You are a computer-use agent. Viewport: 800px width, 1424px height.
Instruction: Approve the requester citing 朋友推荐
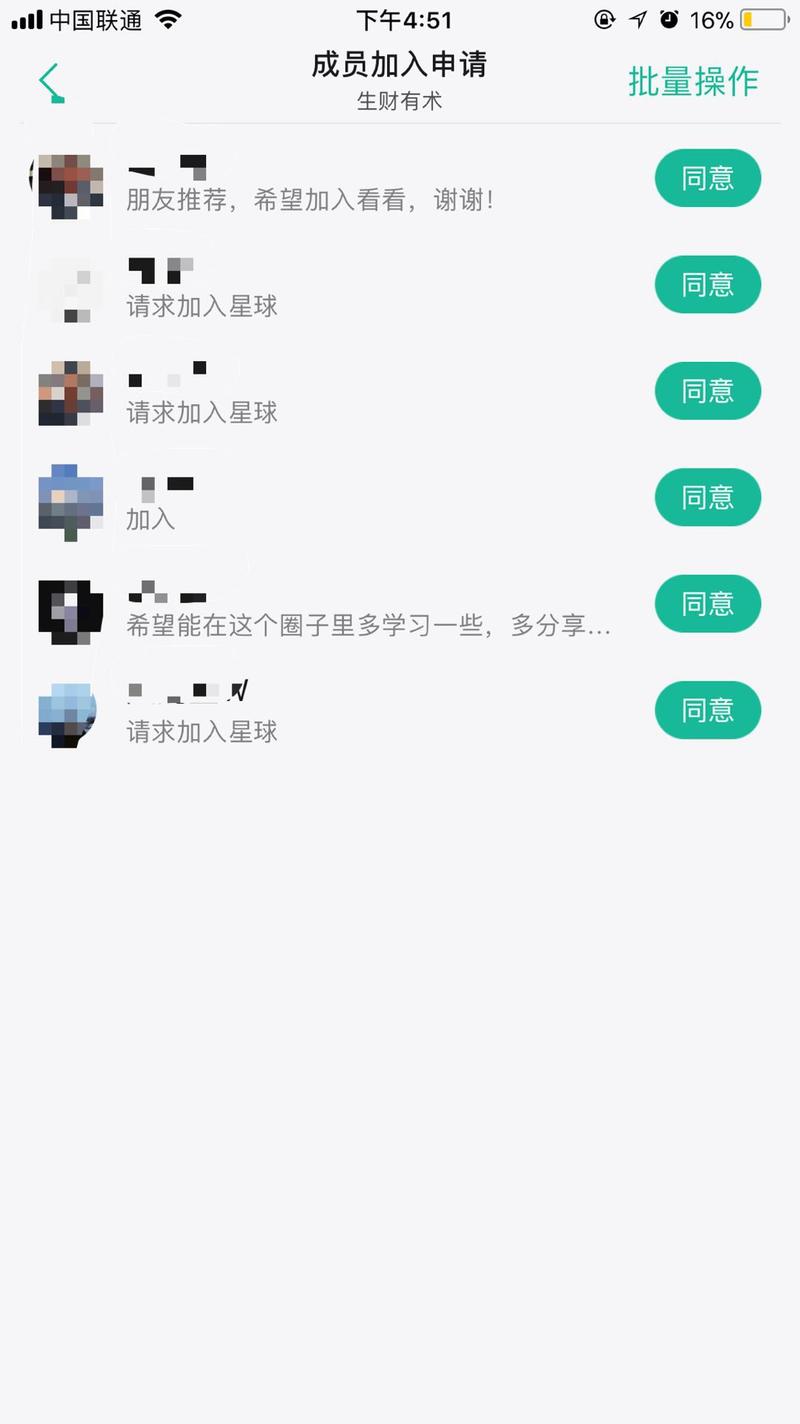[x=707, y=178]
